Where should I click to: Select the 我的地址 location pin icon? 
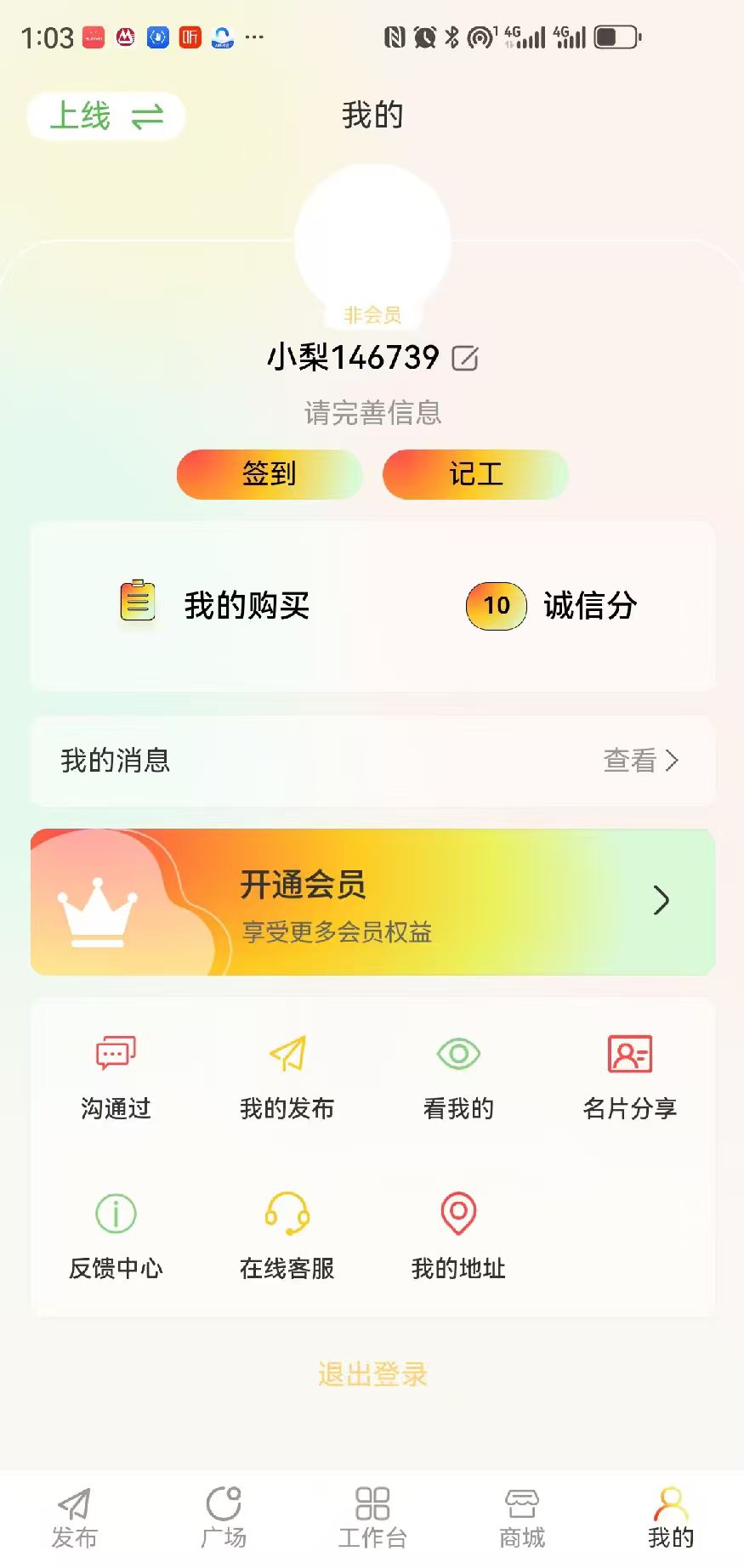(x=457, y=1213)
